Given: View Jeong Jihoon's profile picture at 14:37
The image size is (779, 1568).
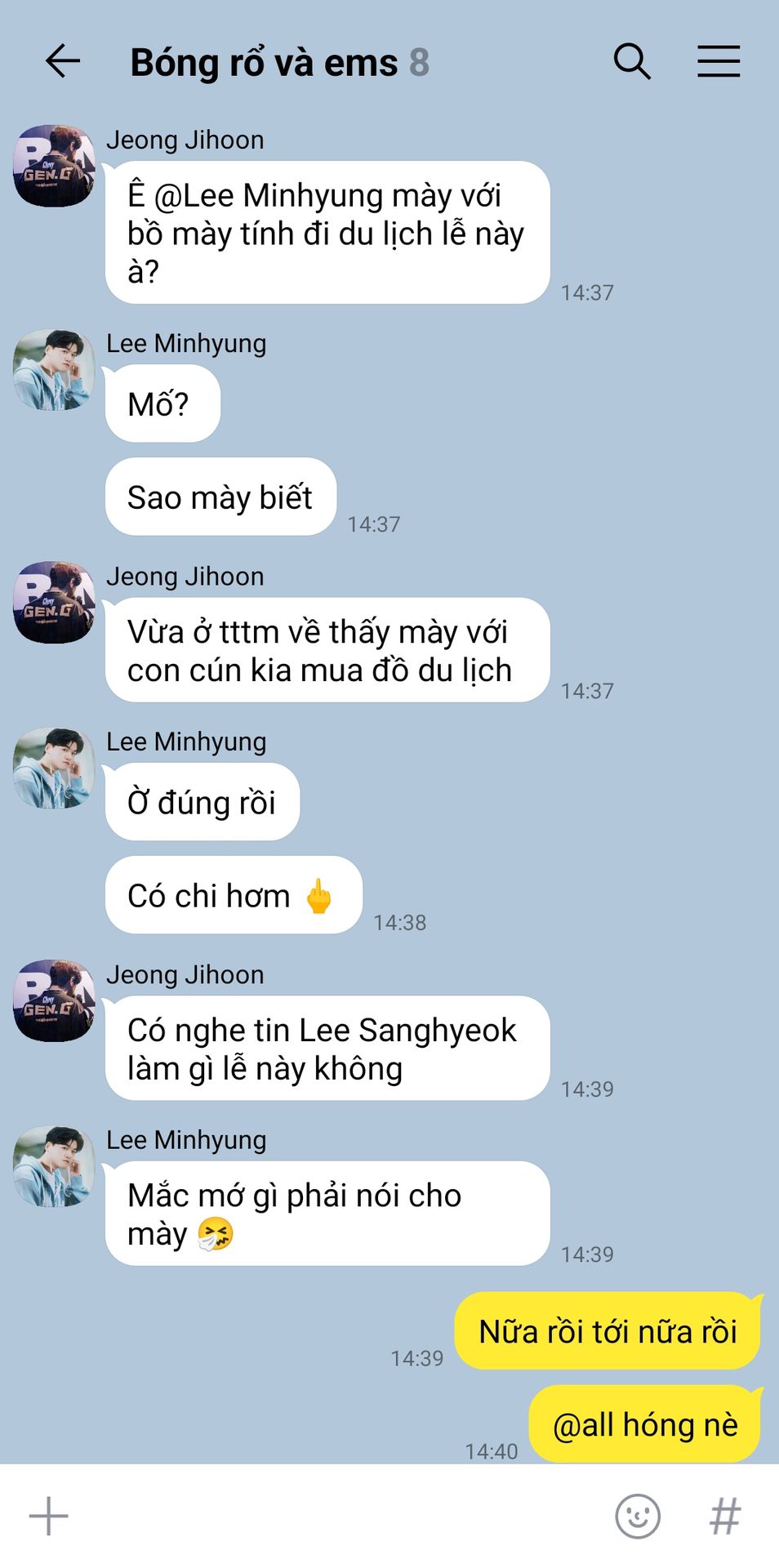Looking at the screenshot, I should (x=54, y=166).
